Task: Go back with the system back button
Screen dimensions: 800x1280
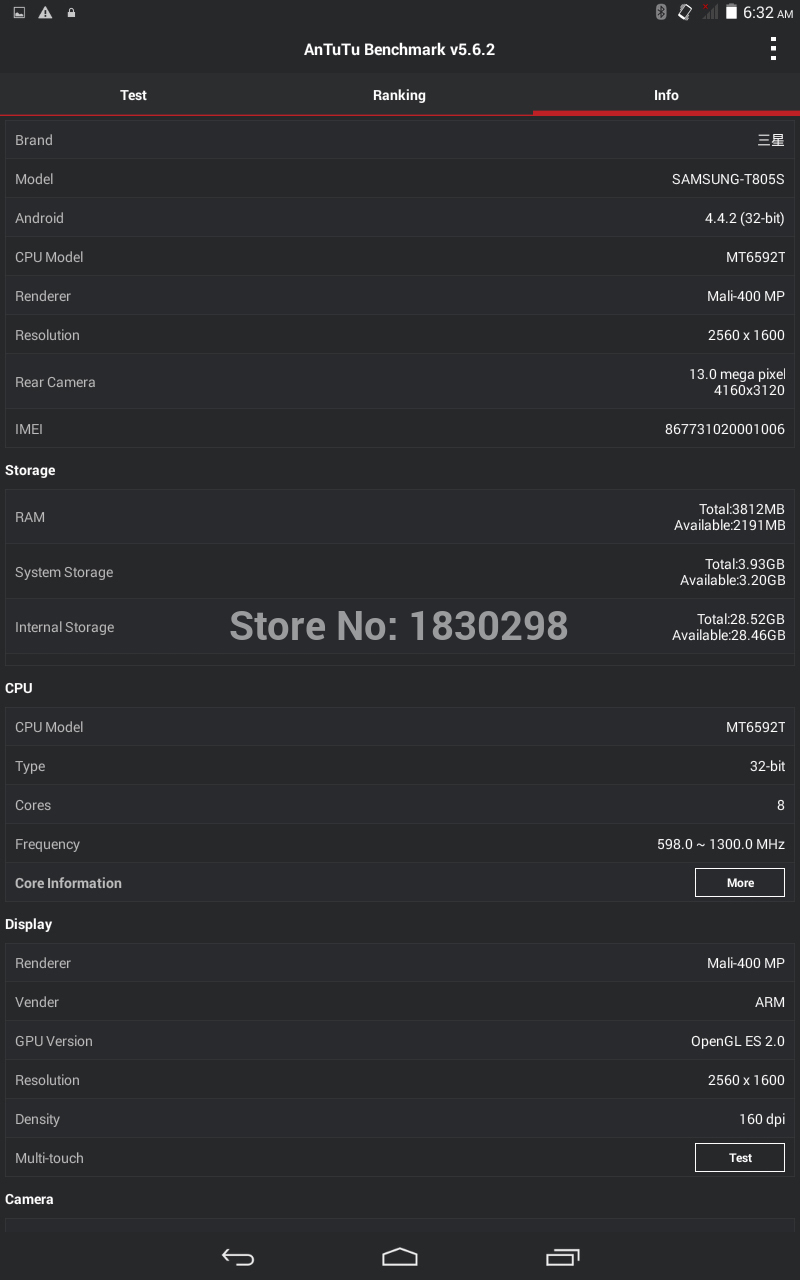Action: point(238,1257)
